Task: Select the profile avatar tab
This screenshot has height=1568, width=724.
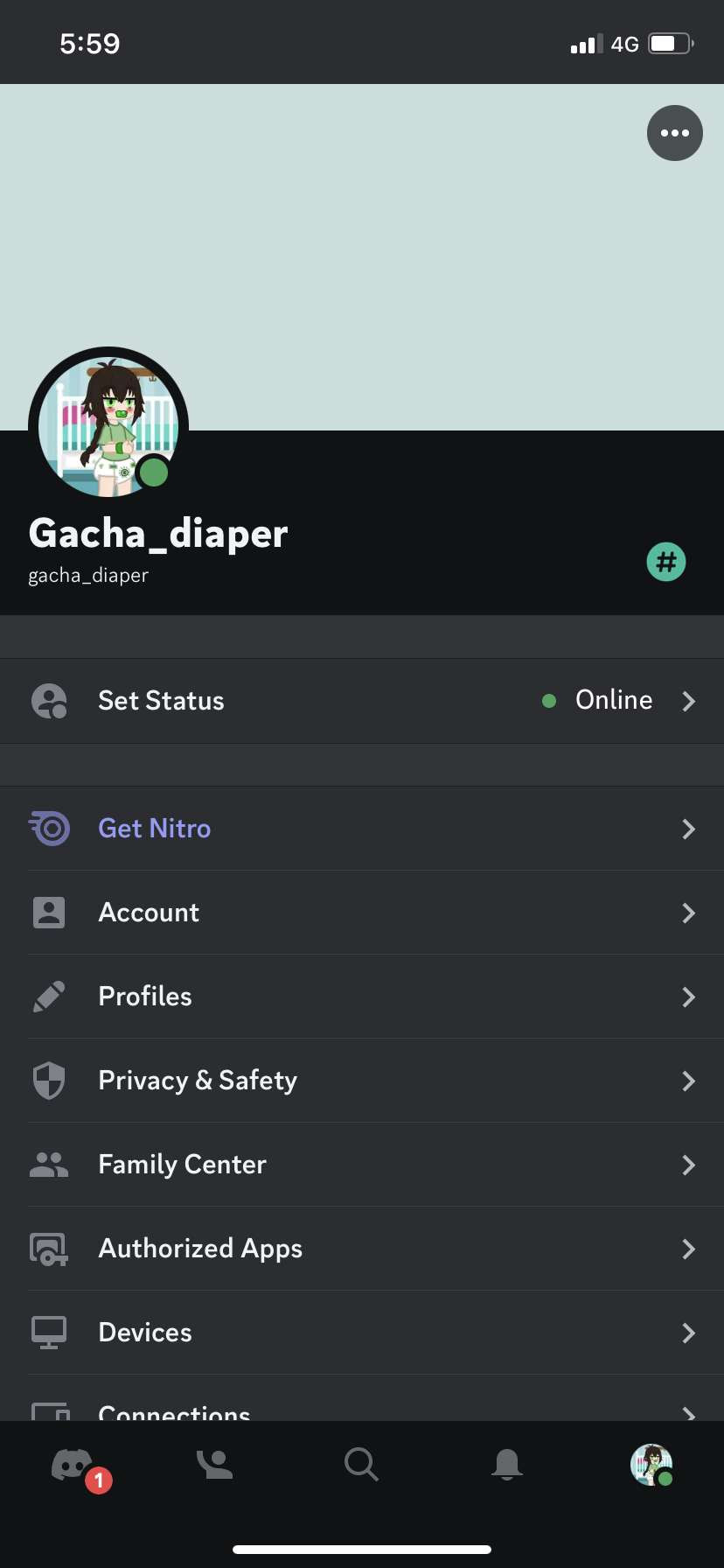Action: 651,1465
